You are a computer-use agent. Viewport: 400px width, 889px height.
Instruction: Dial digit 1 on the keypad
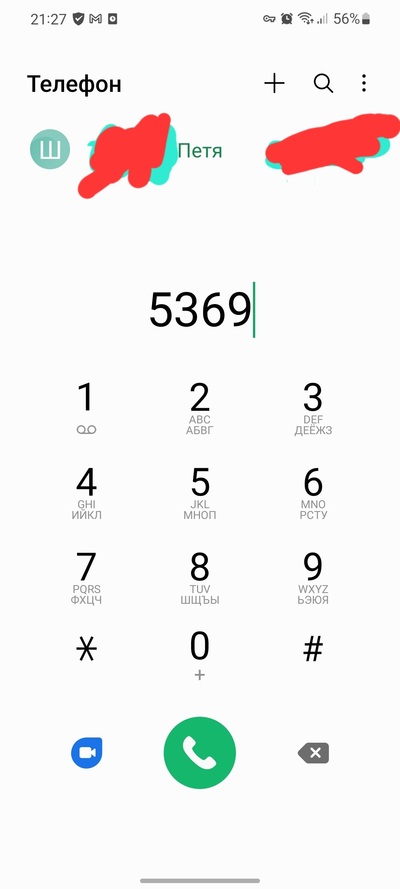pos(86,408)
